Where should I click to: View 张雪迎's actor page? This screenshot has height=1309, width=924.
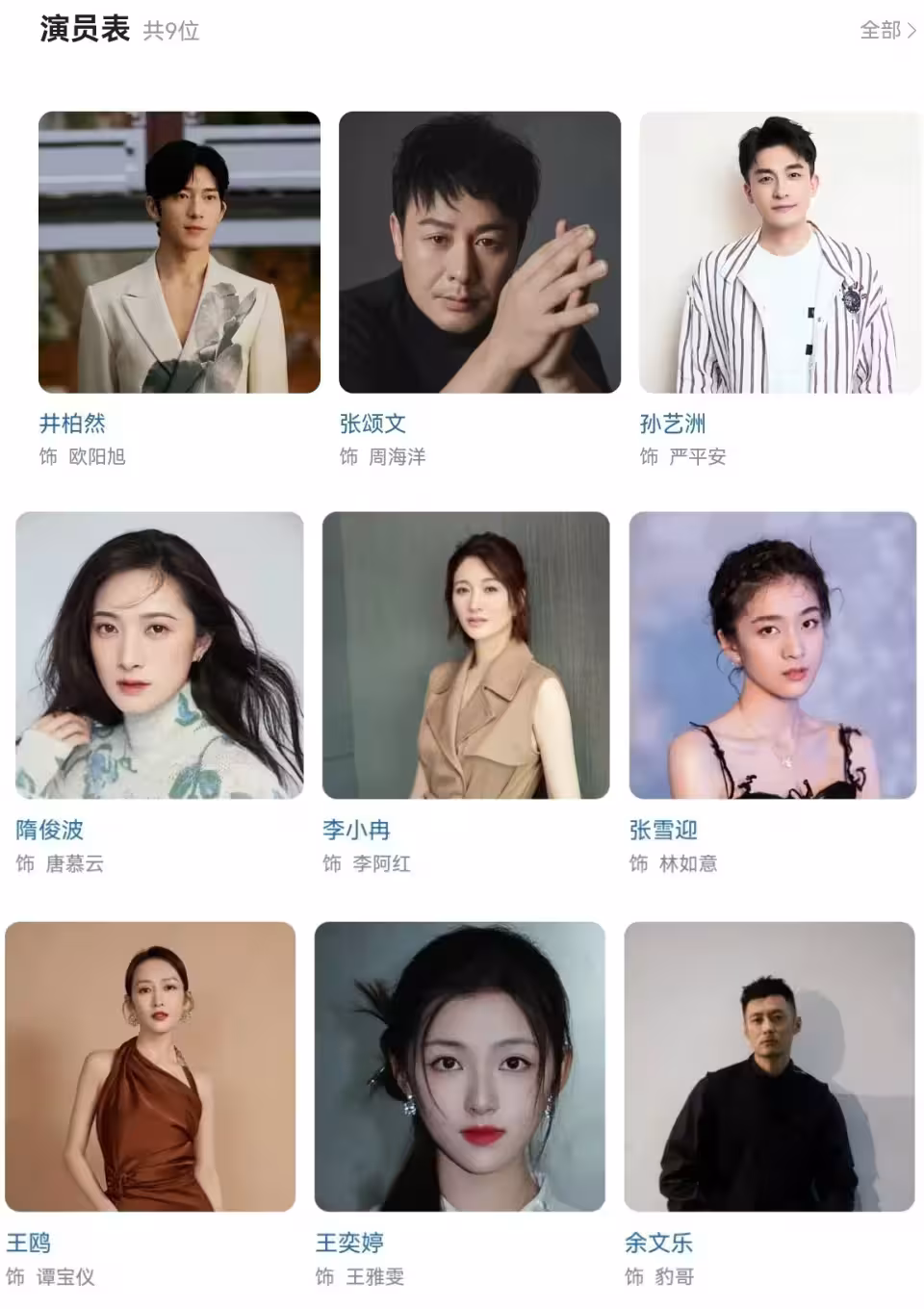pos(772,655)
